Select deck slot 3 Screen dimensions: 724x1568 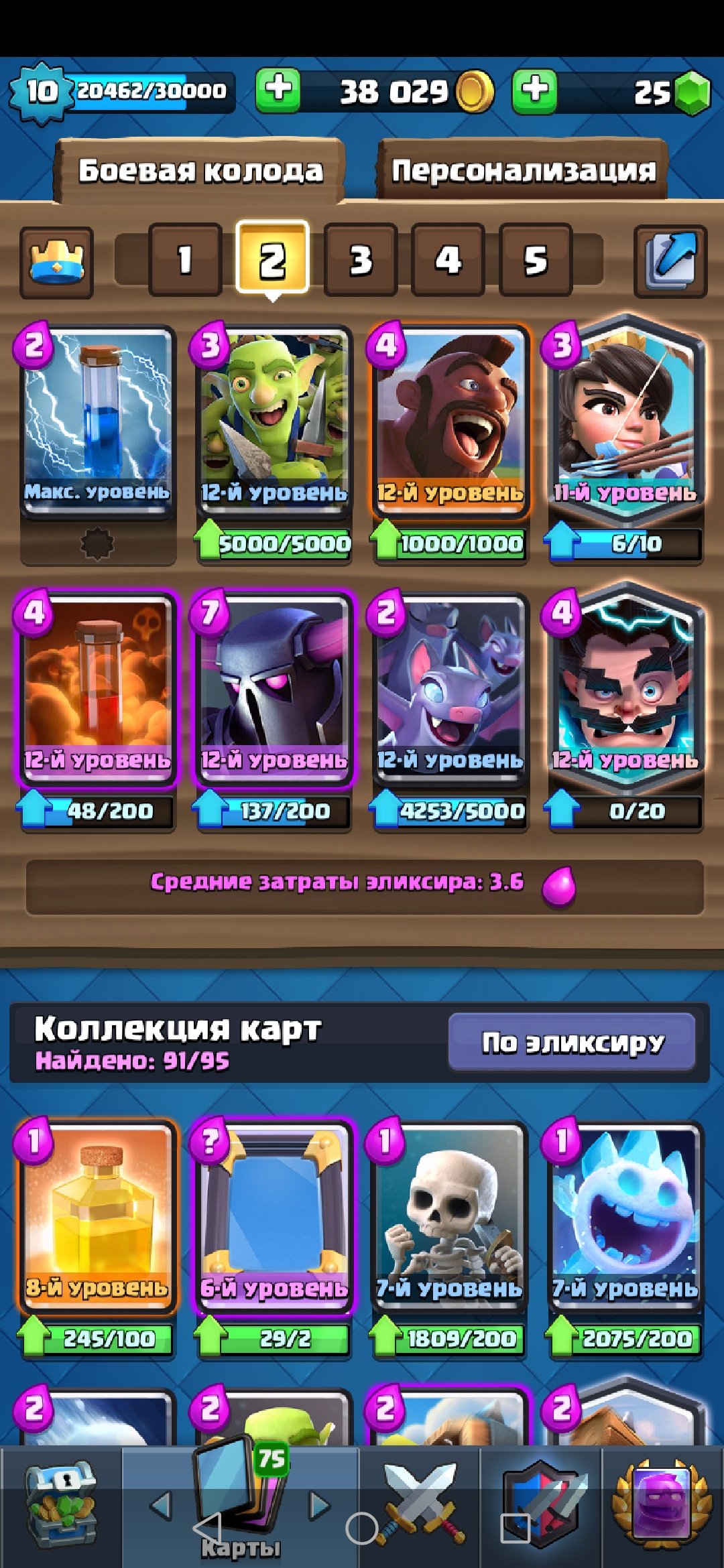pos(361,260)
